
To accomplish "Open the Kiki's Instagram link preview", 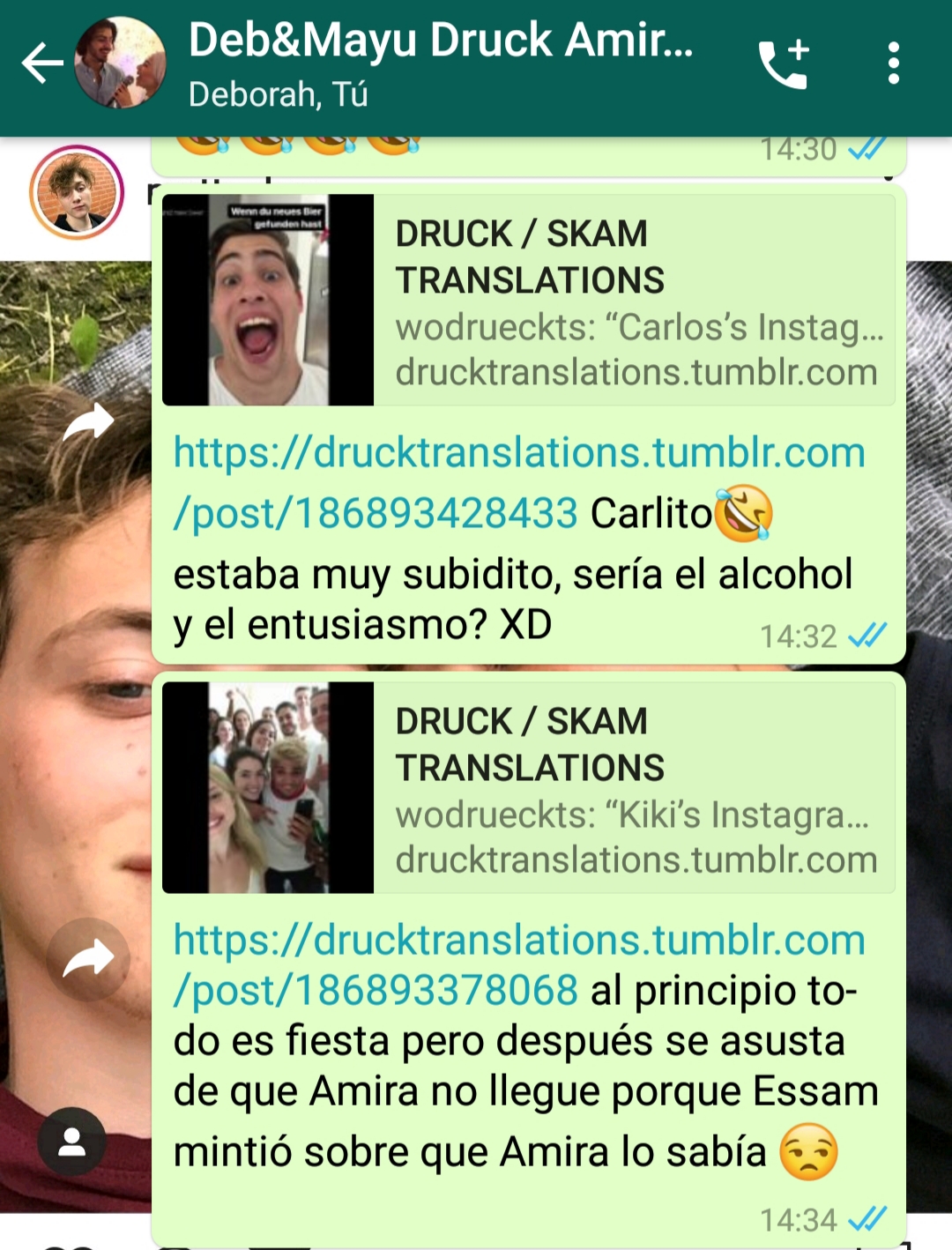I will 528,787.
